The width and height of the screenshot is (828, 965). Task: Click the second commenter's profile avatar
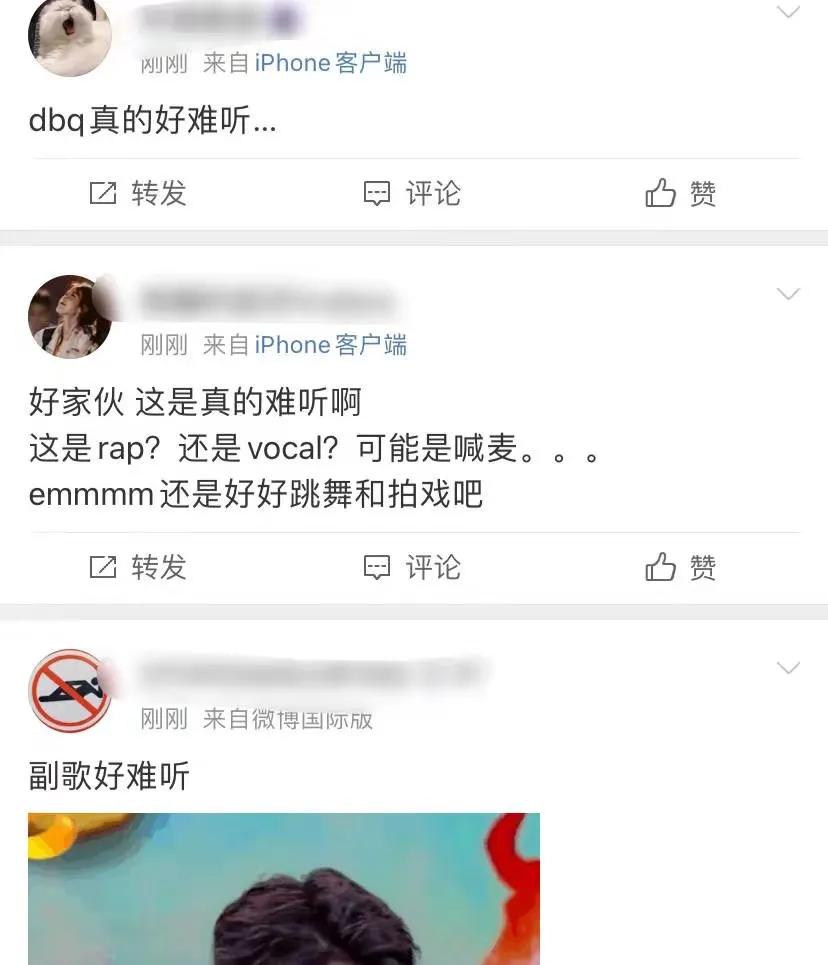(x=69, y=316)
